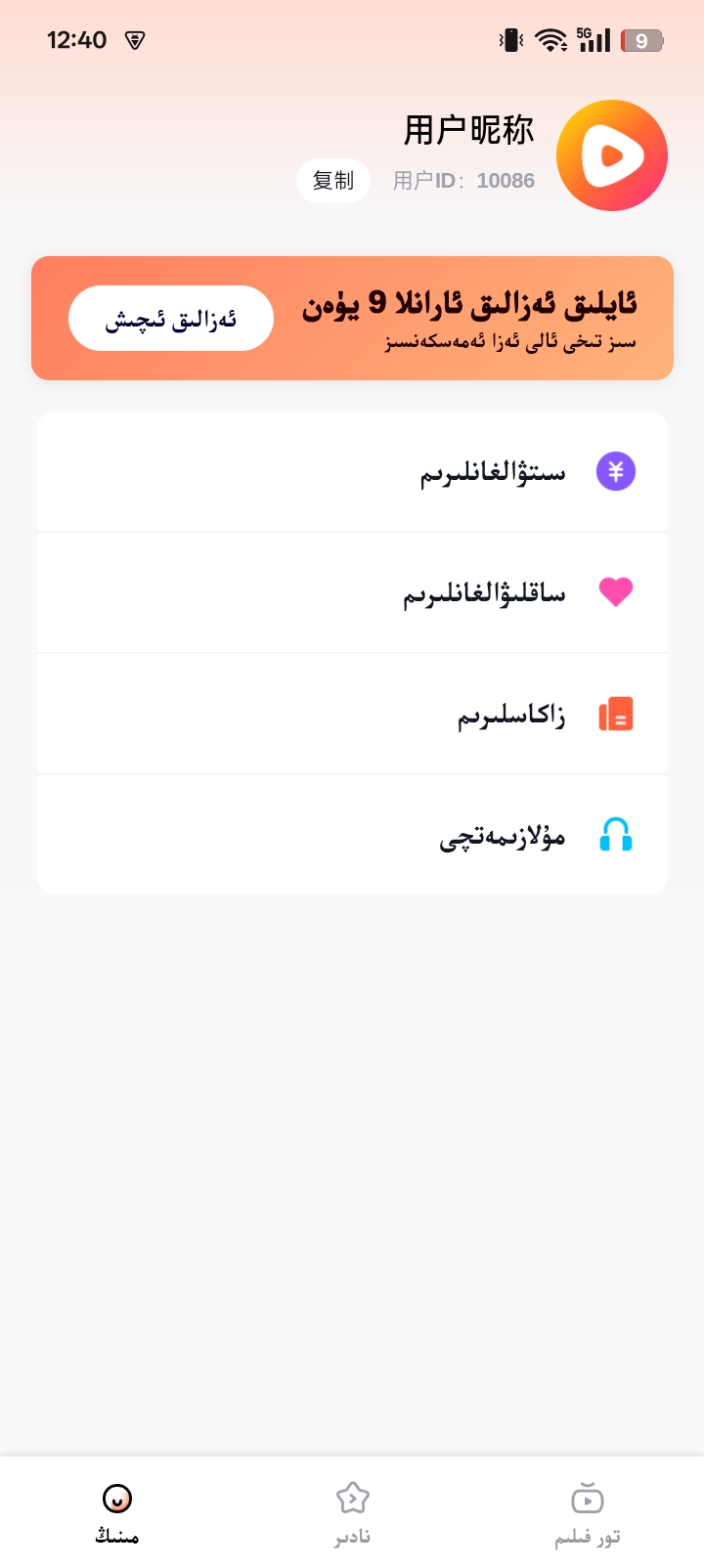Viewport: 704px width, 1568px height.
Task: Open the مۇلازىمەتچى customer service row
Action: click(352, 836)
